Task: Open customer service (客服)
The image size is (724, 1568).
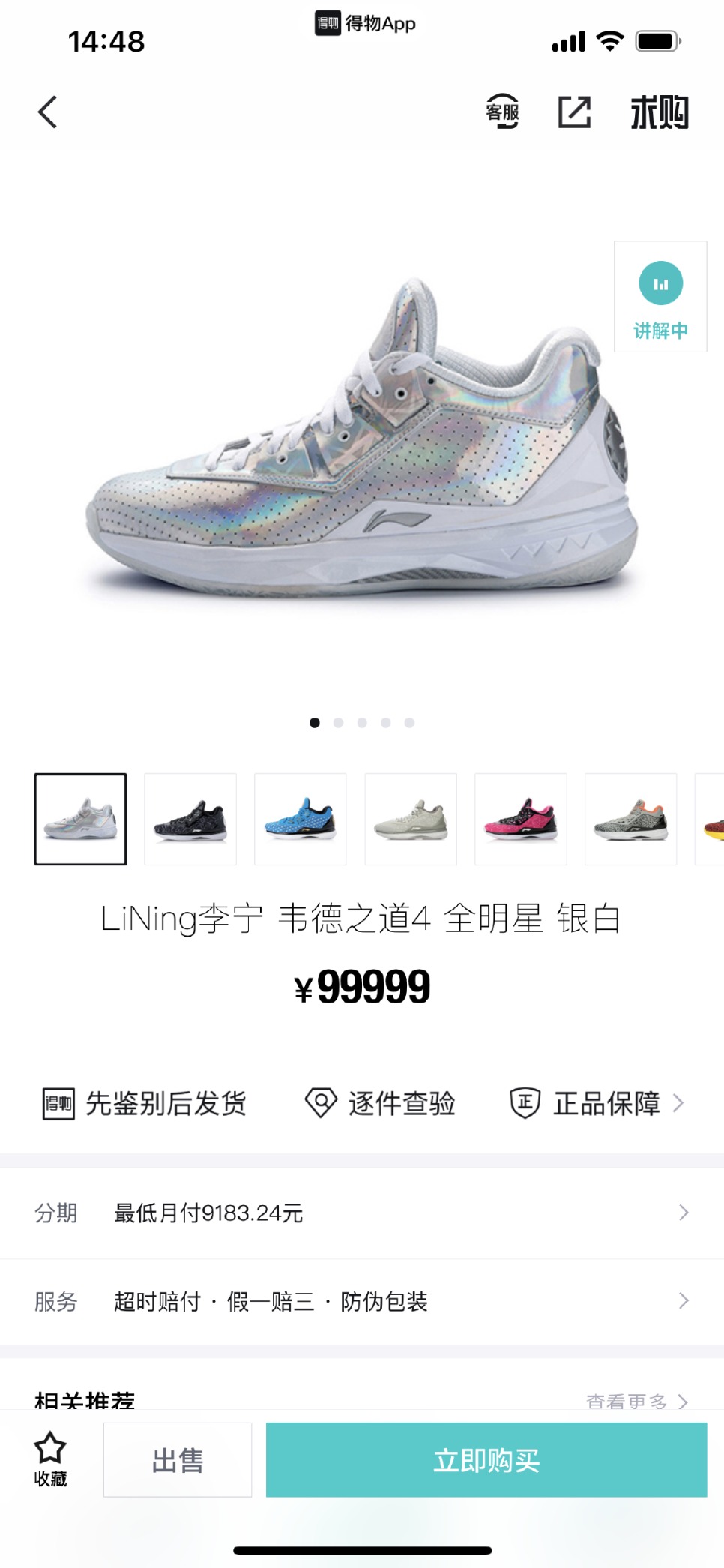Action: coord(502,112)
